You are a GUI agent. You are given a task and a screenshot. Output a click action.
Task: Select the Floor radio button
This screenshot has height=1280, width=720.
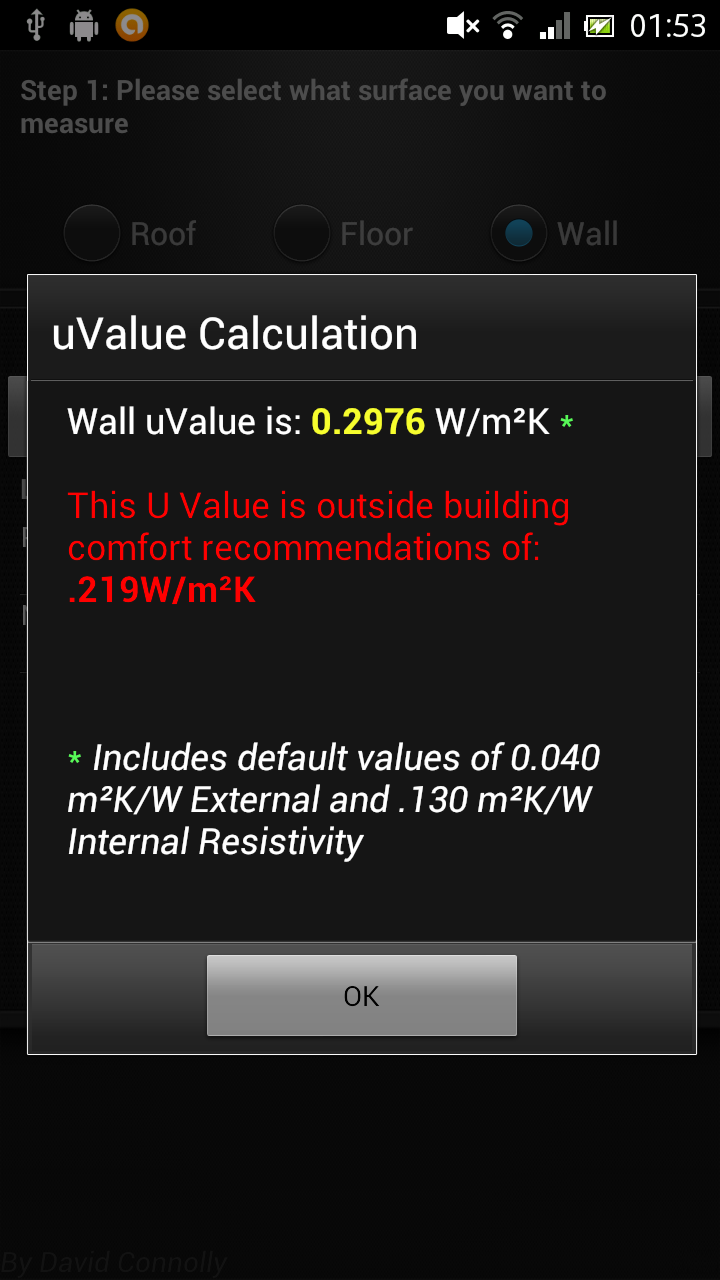(302, 233)
